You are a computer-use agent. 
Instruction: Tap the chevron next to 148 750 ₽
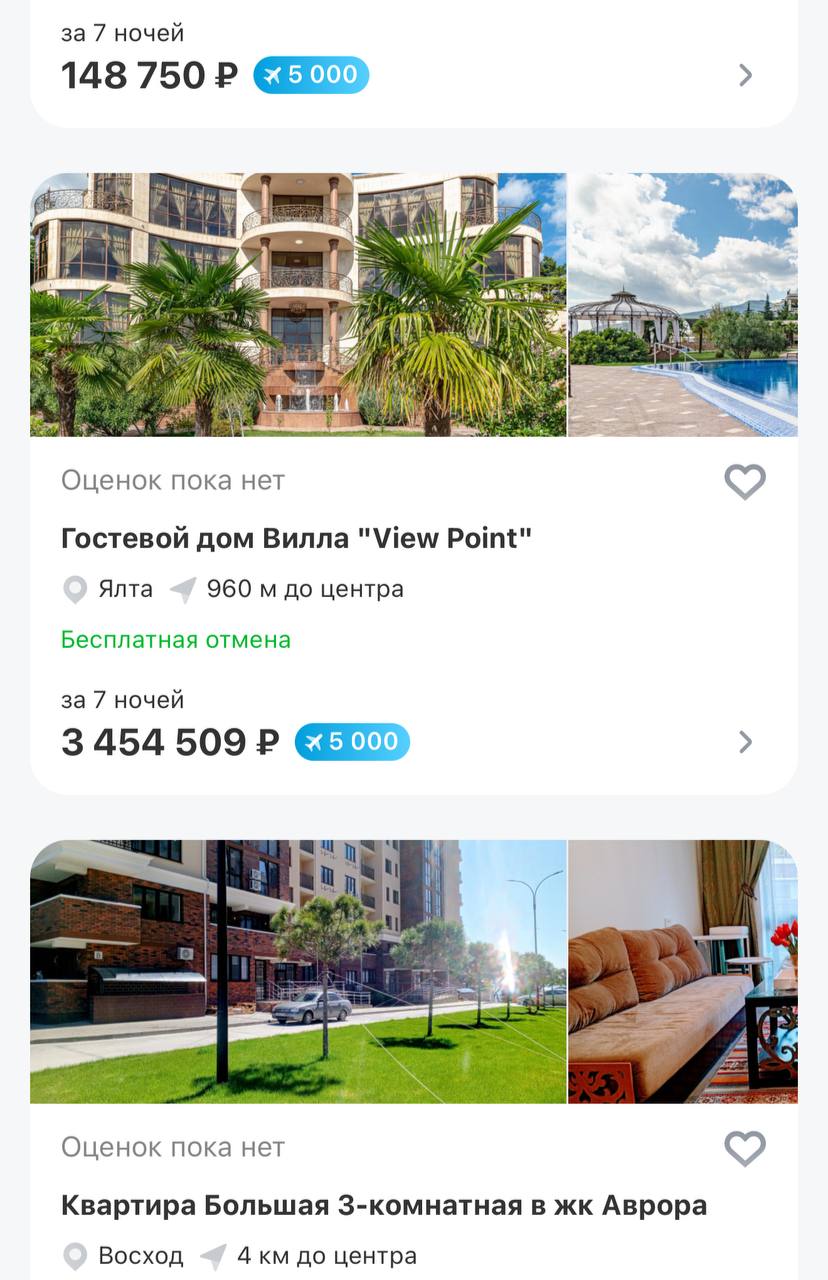coord(745,75)
